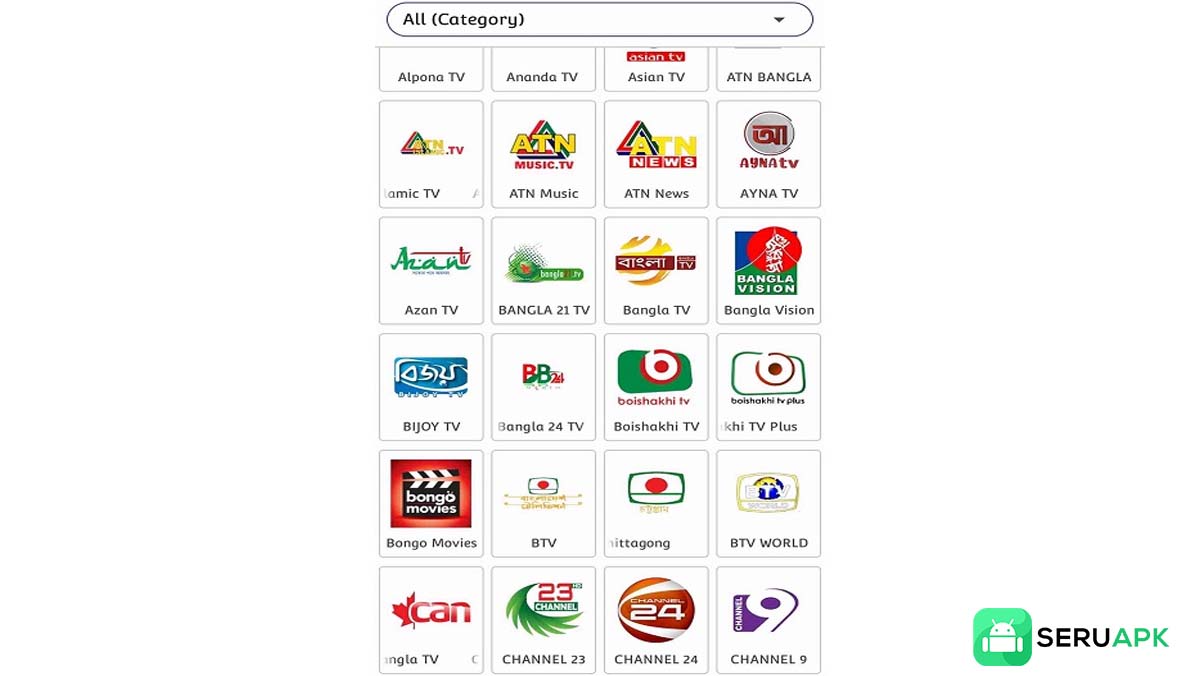Select the BTV channel tile

point(543,503)
